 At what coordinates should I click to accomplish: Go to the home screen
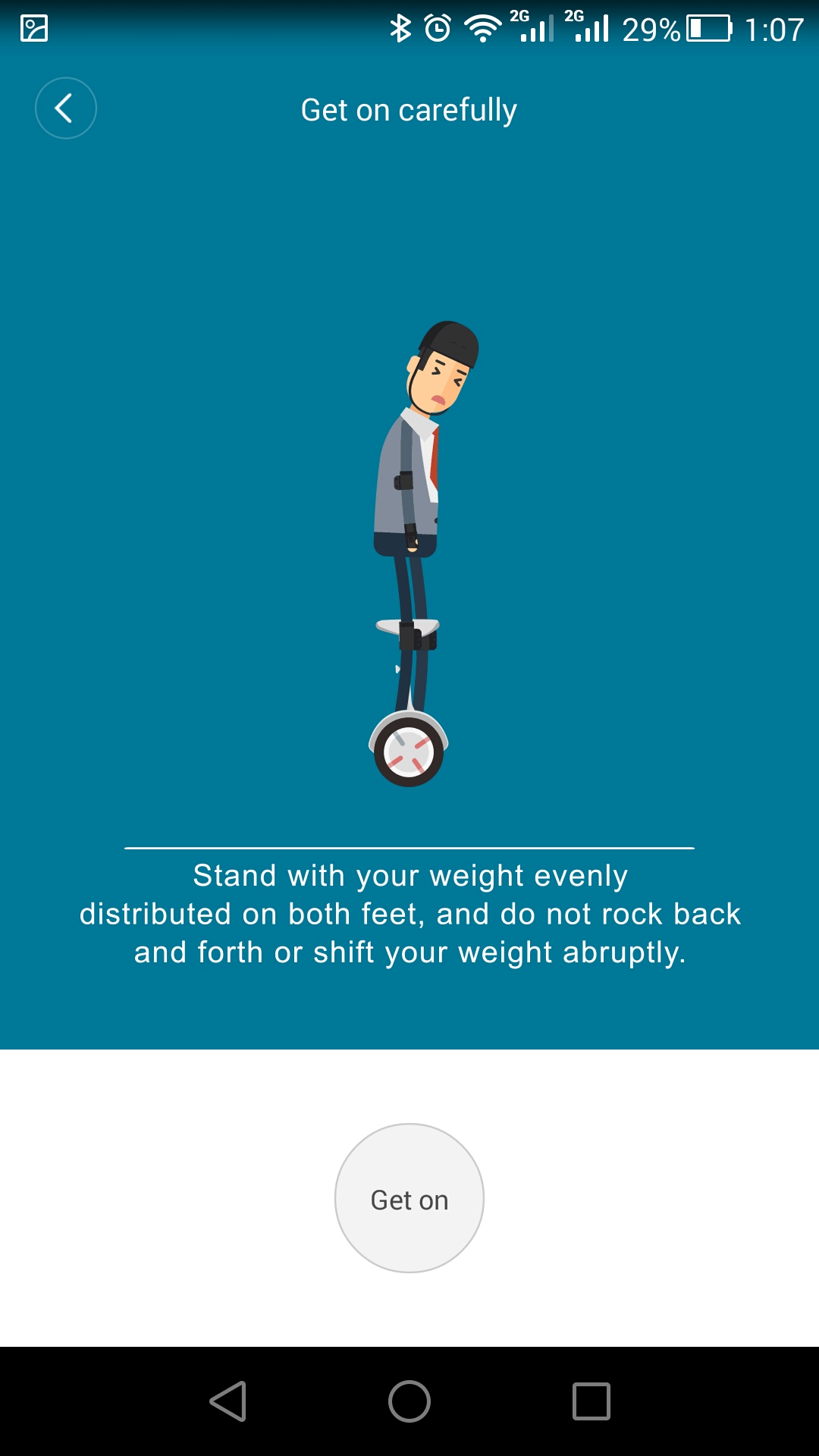(x=409, y=1401)
